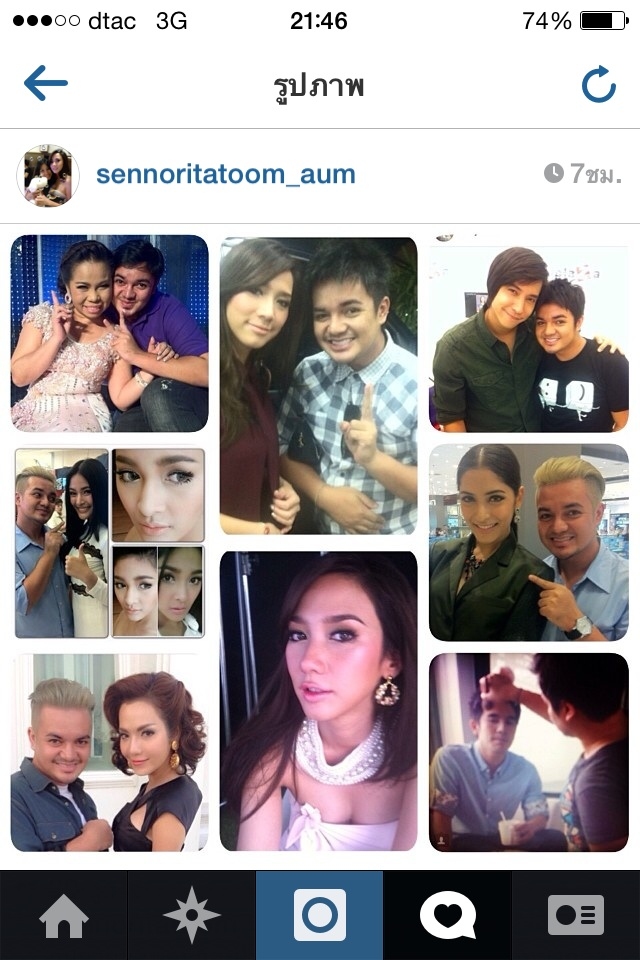Viewport: 640px width, 960px height.
Task: Open sennoritatoom_aum's profile link
Action: (225, 175)
